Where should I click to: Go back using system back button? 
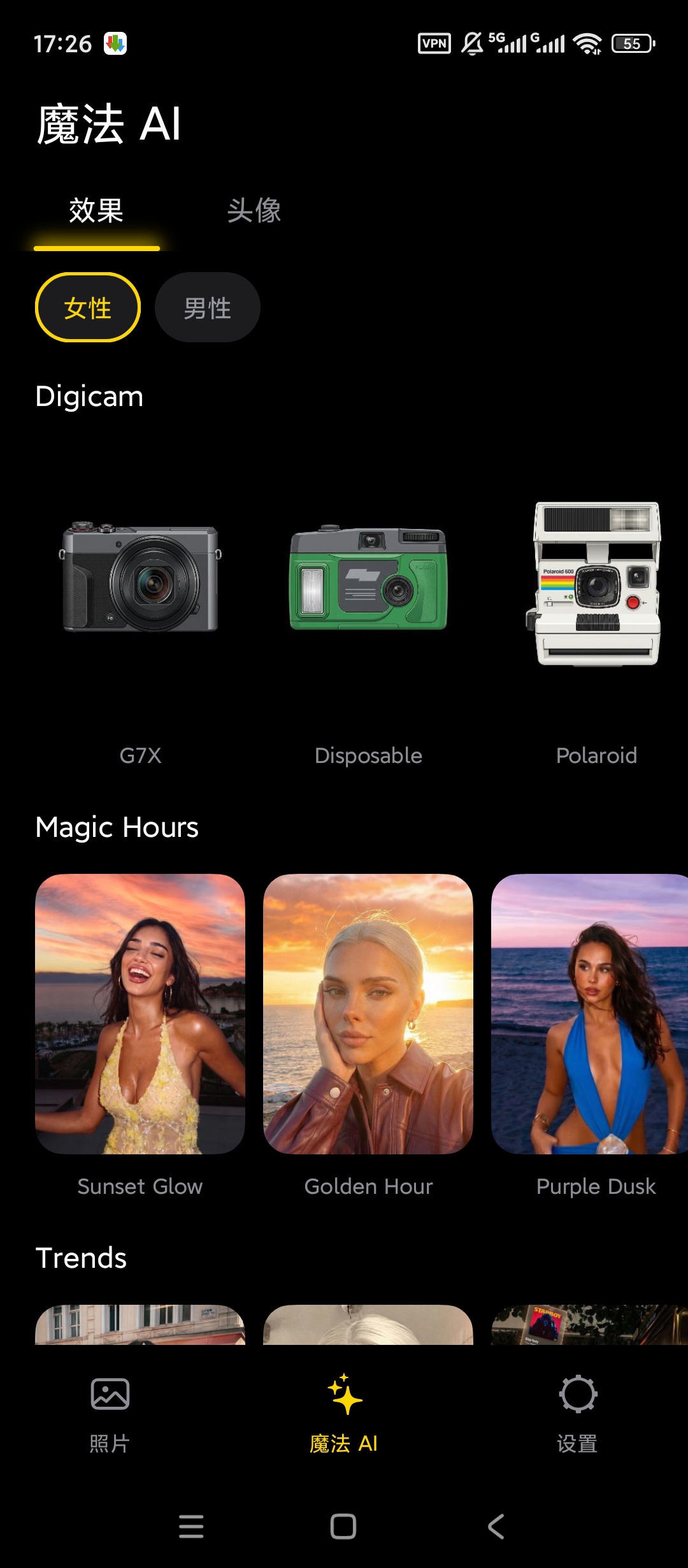click(x=496, y=1527)
